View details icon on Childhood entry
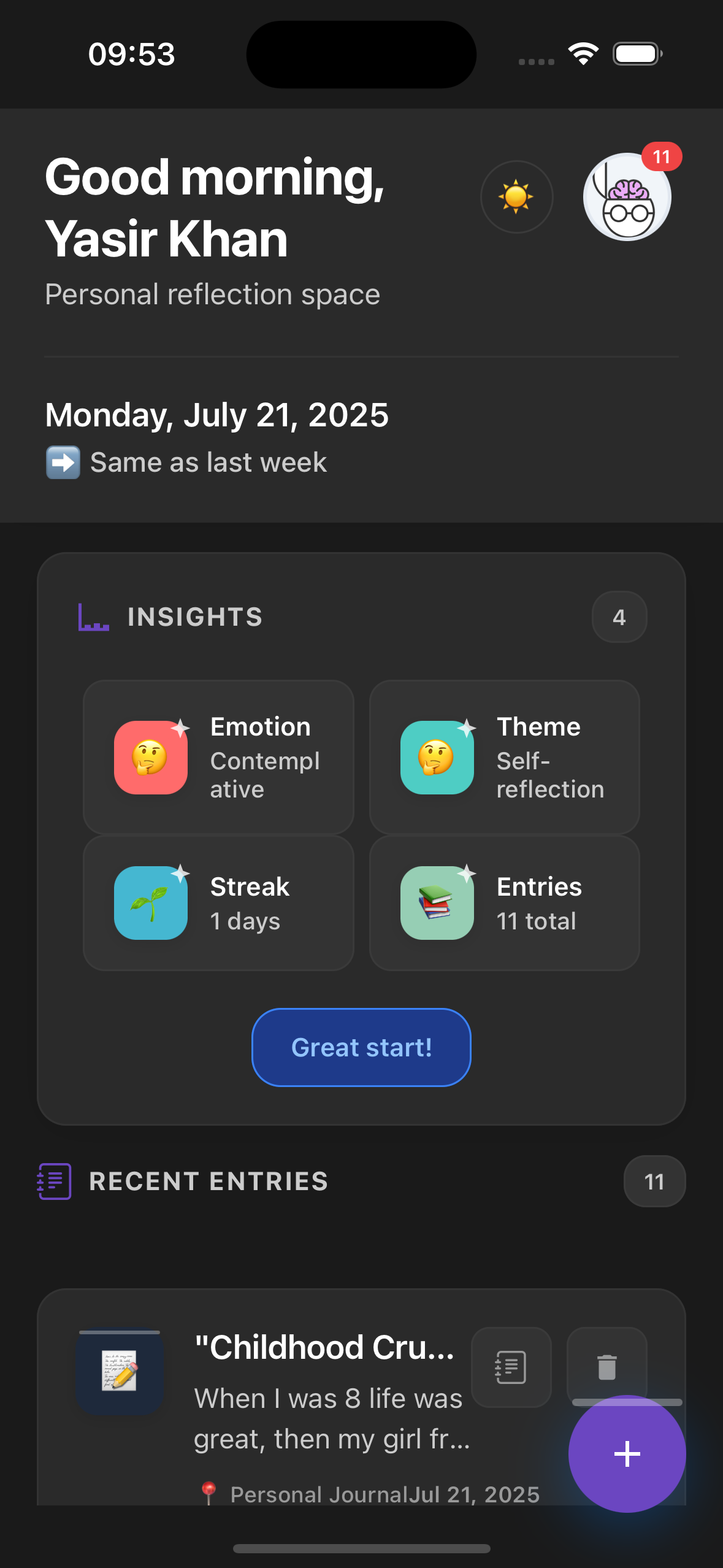This screenshot has width=723, height=1568. tap(511, 1367)
